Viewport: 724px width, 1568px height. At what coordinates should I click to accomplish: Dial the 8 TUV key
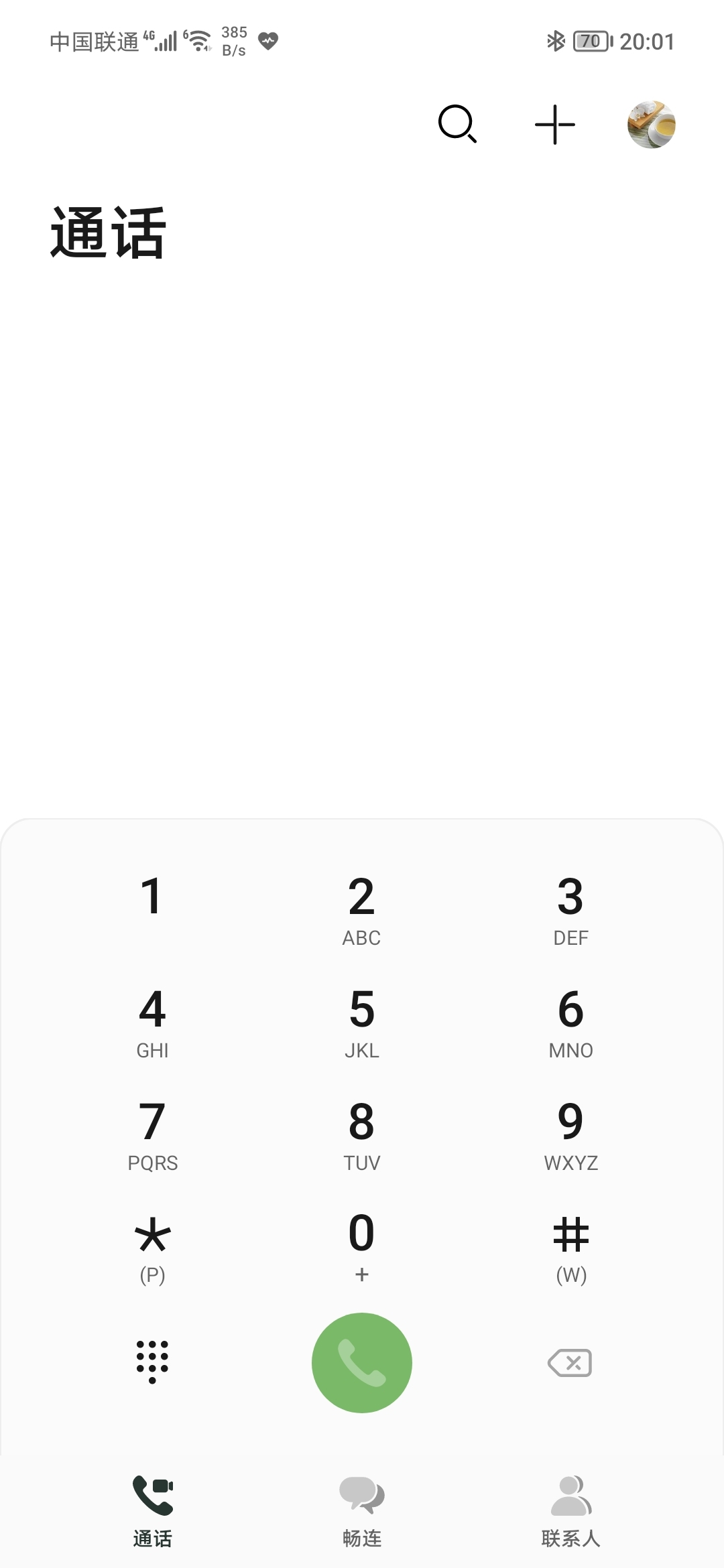(x=361, y=1134)
